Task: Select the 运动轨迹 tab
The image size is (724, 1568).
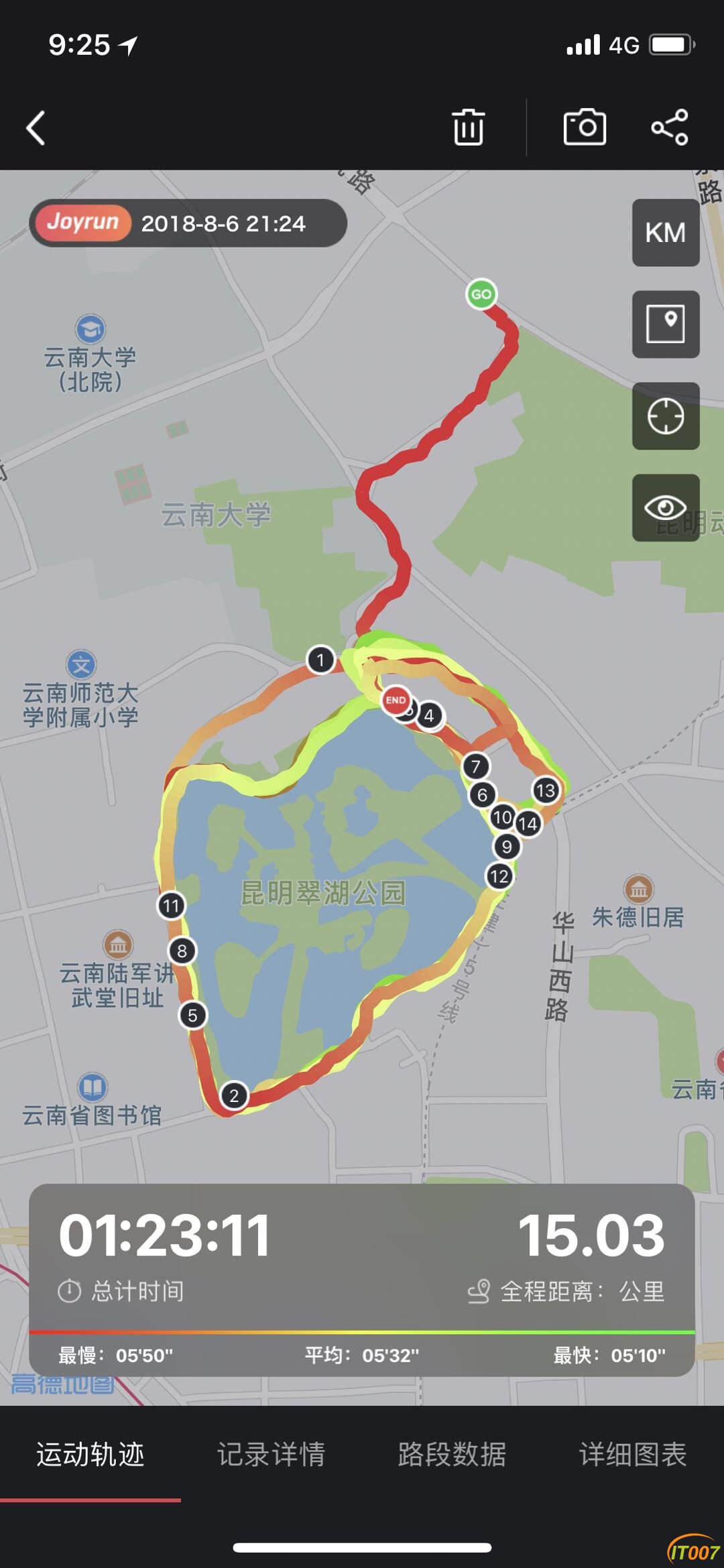Action: [90, 1454]
